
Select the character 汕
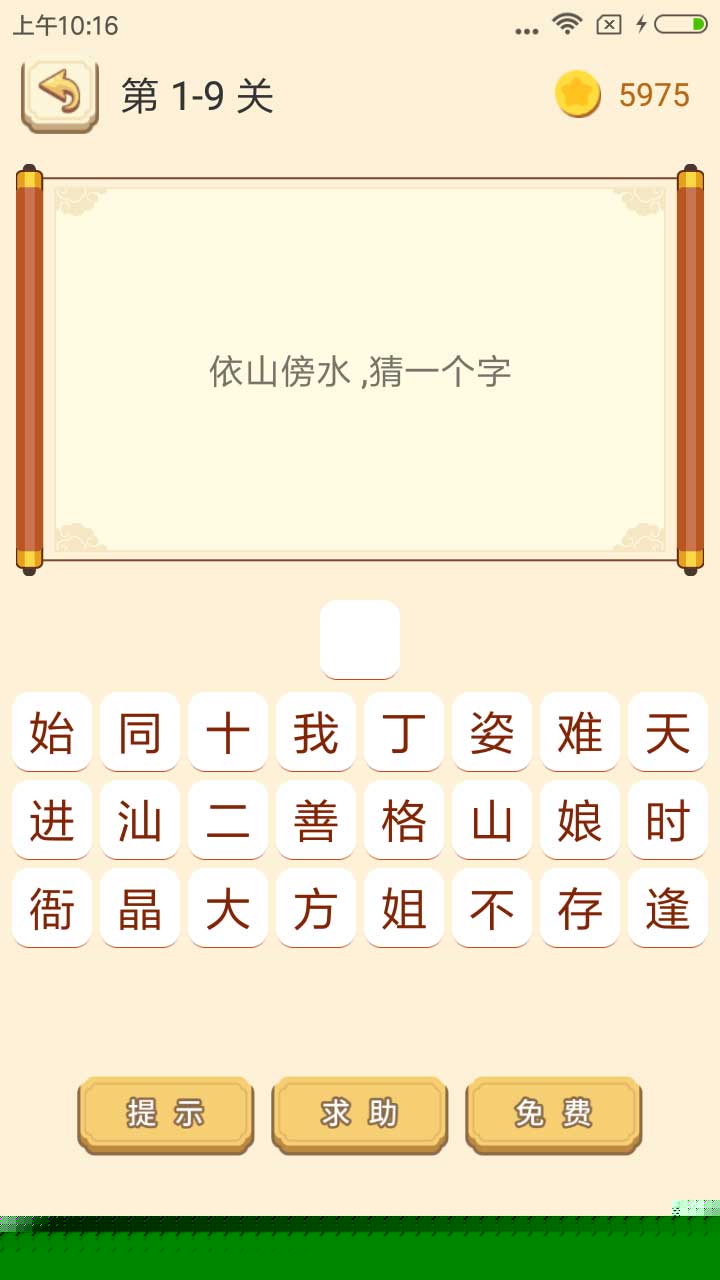[x=140, y=821]
